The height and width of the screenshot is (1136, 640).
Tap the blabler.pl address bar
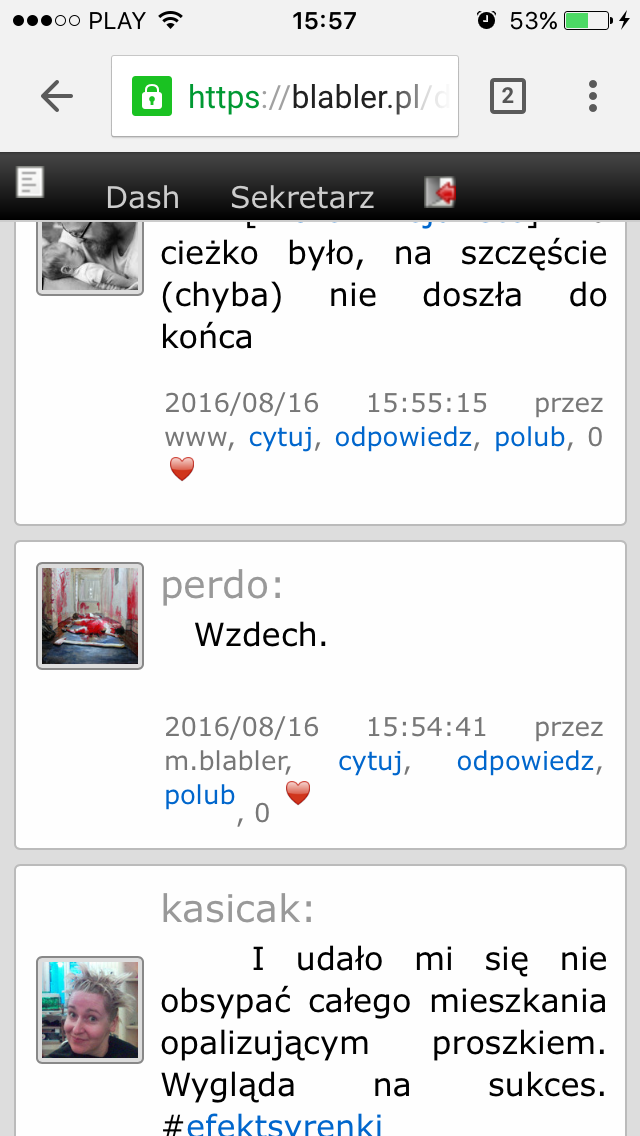pyautogui.click(x=285, y=96)
